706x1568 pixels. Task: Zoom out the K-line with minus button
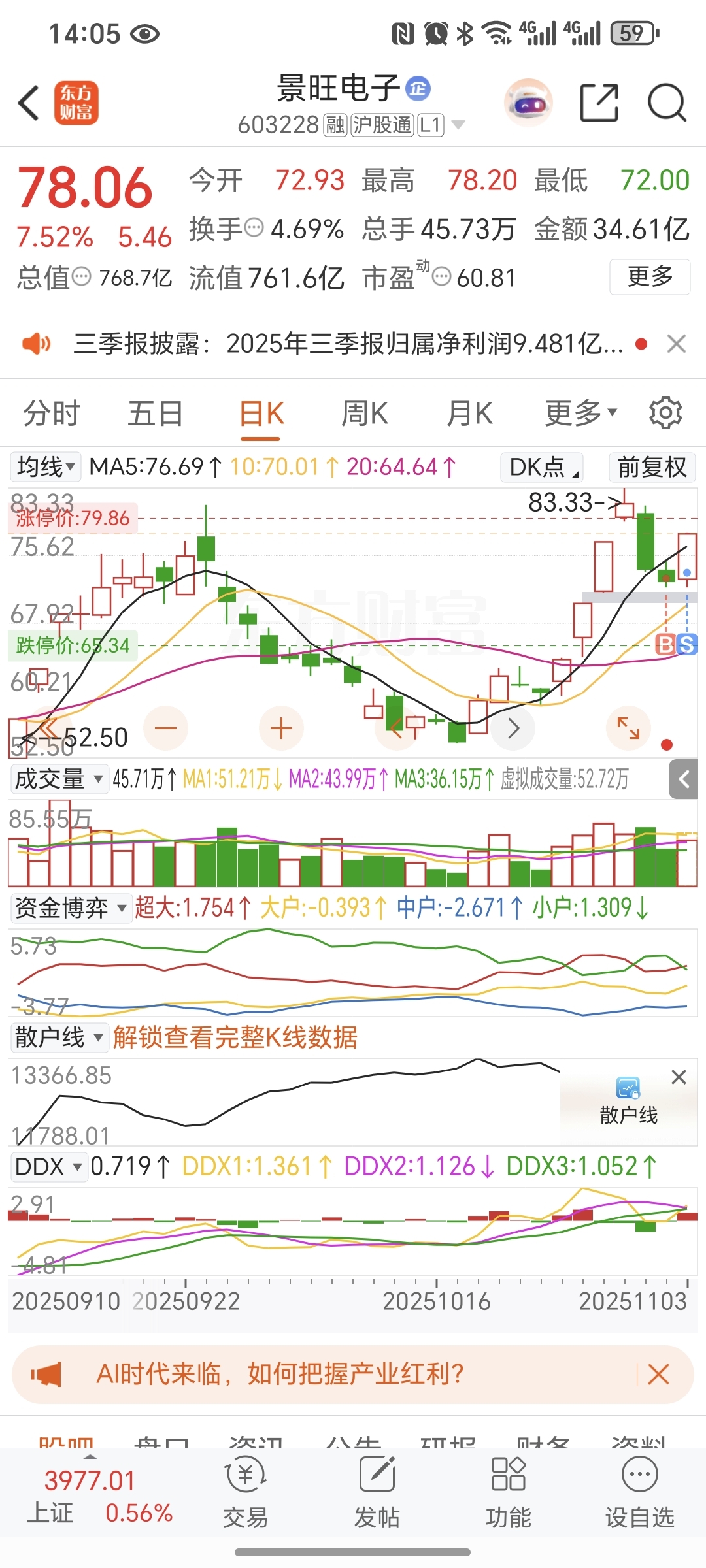tap(166, 728)
